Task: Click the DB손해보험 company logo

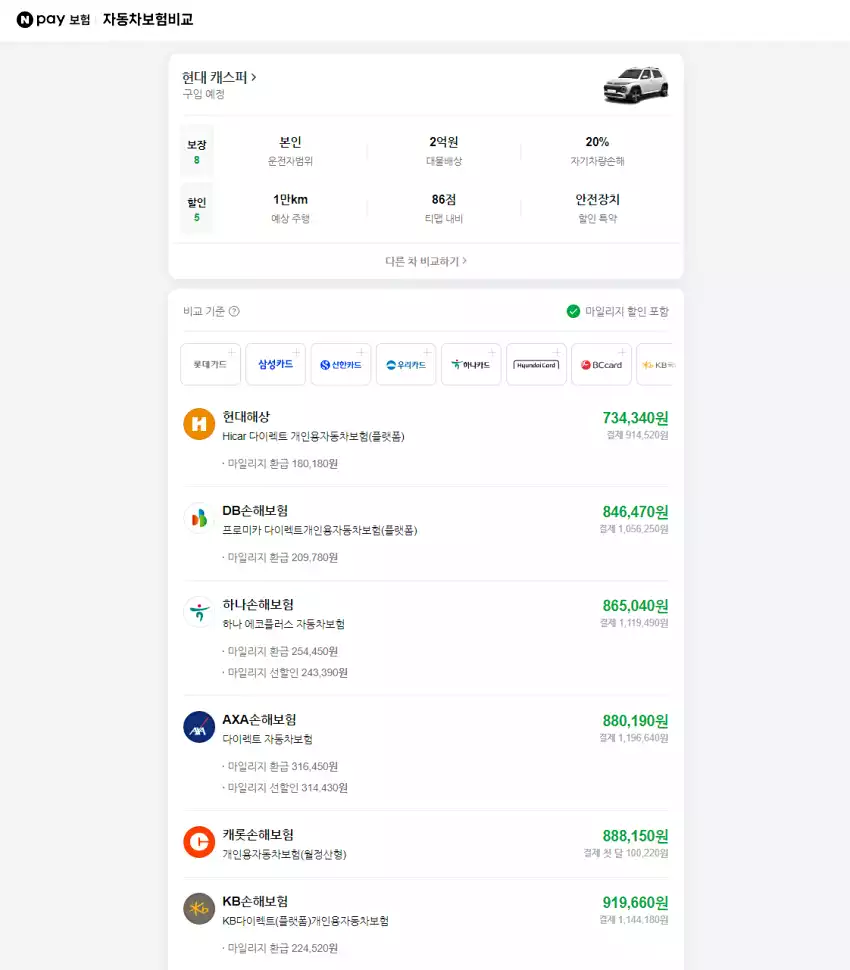Action: [199, 518]
